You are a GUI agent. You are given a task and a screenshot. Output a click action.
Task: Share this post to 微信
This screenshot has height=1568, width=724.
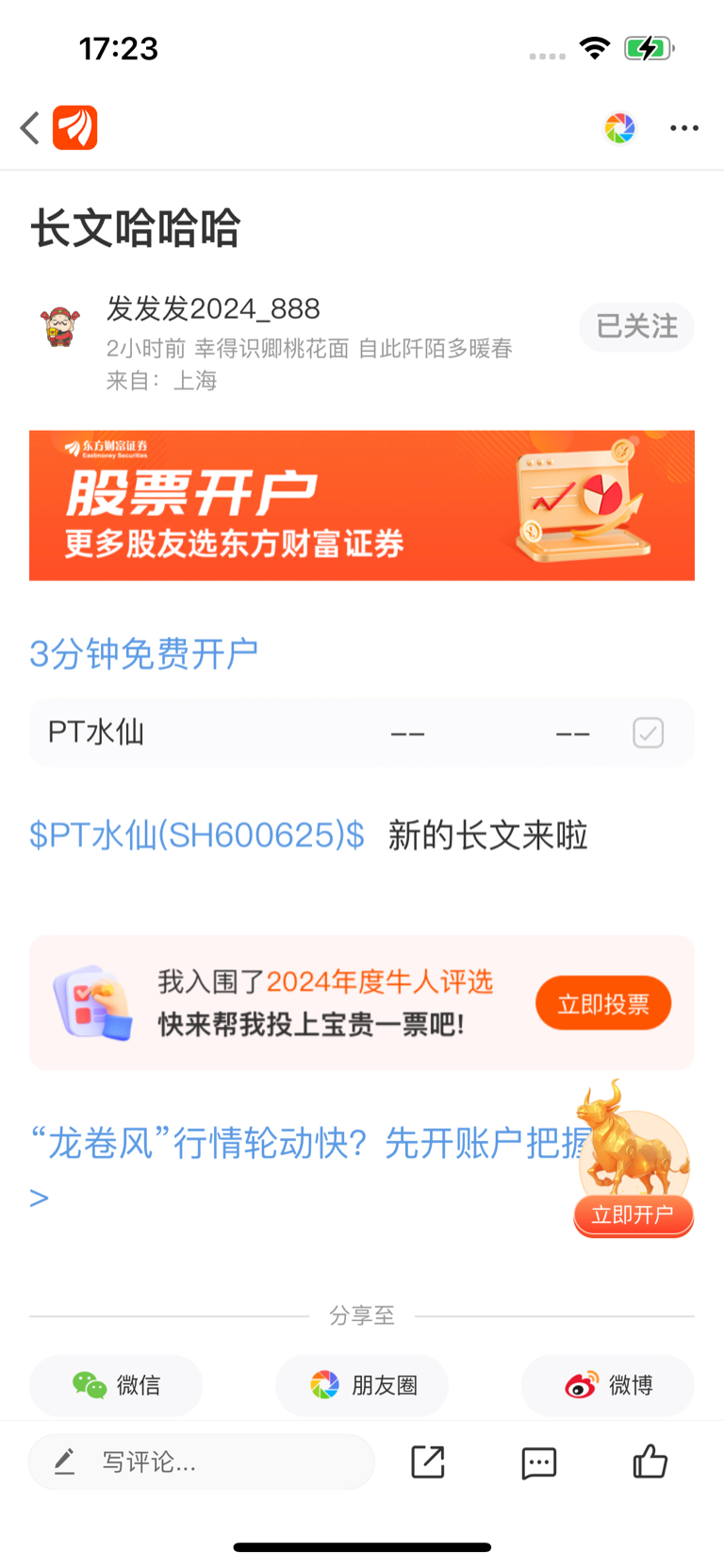click(x=116, y=1385)
